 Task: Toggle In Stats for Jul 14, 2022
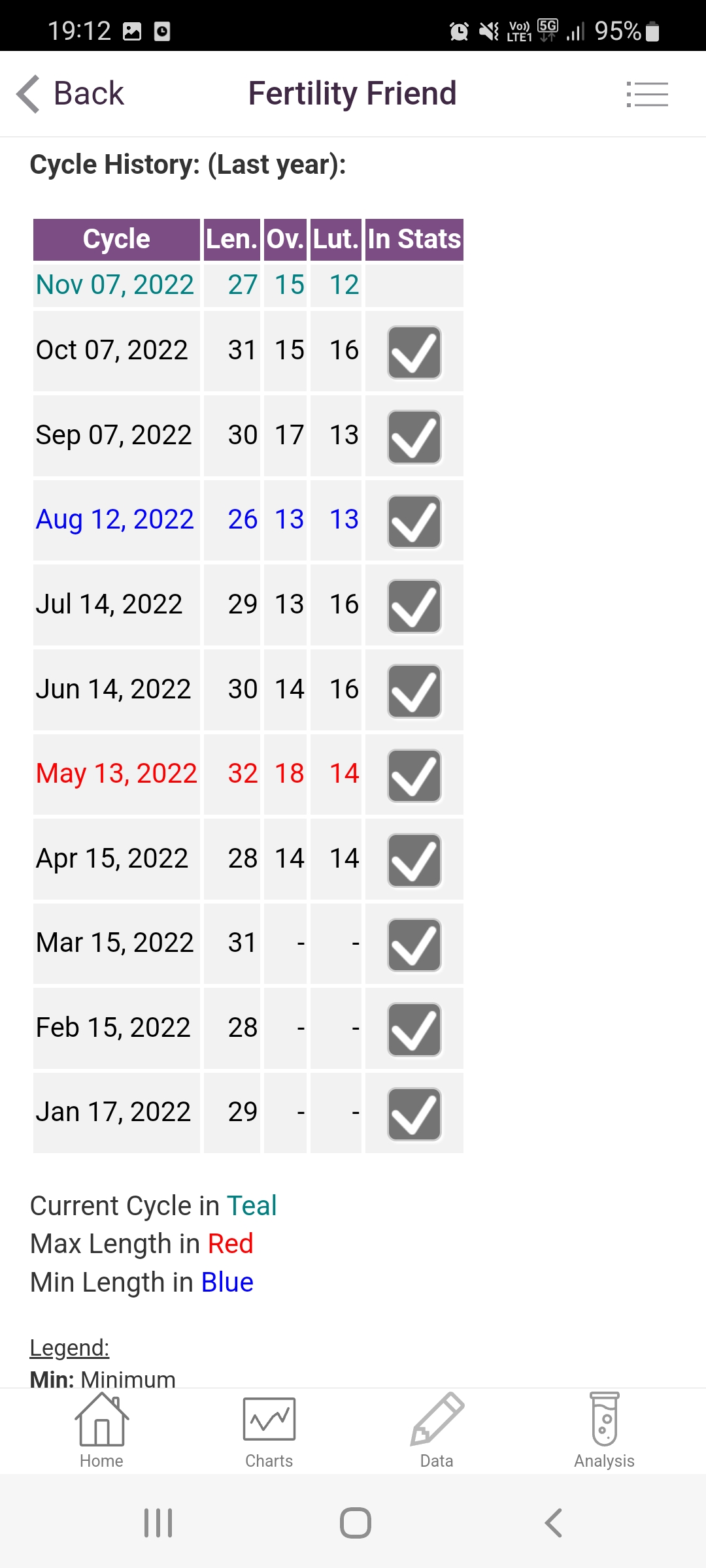coord(414,606)
